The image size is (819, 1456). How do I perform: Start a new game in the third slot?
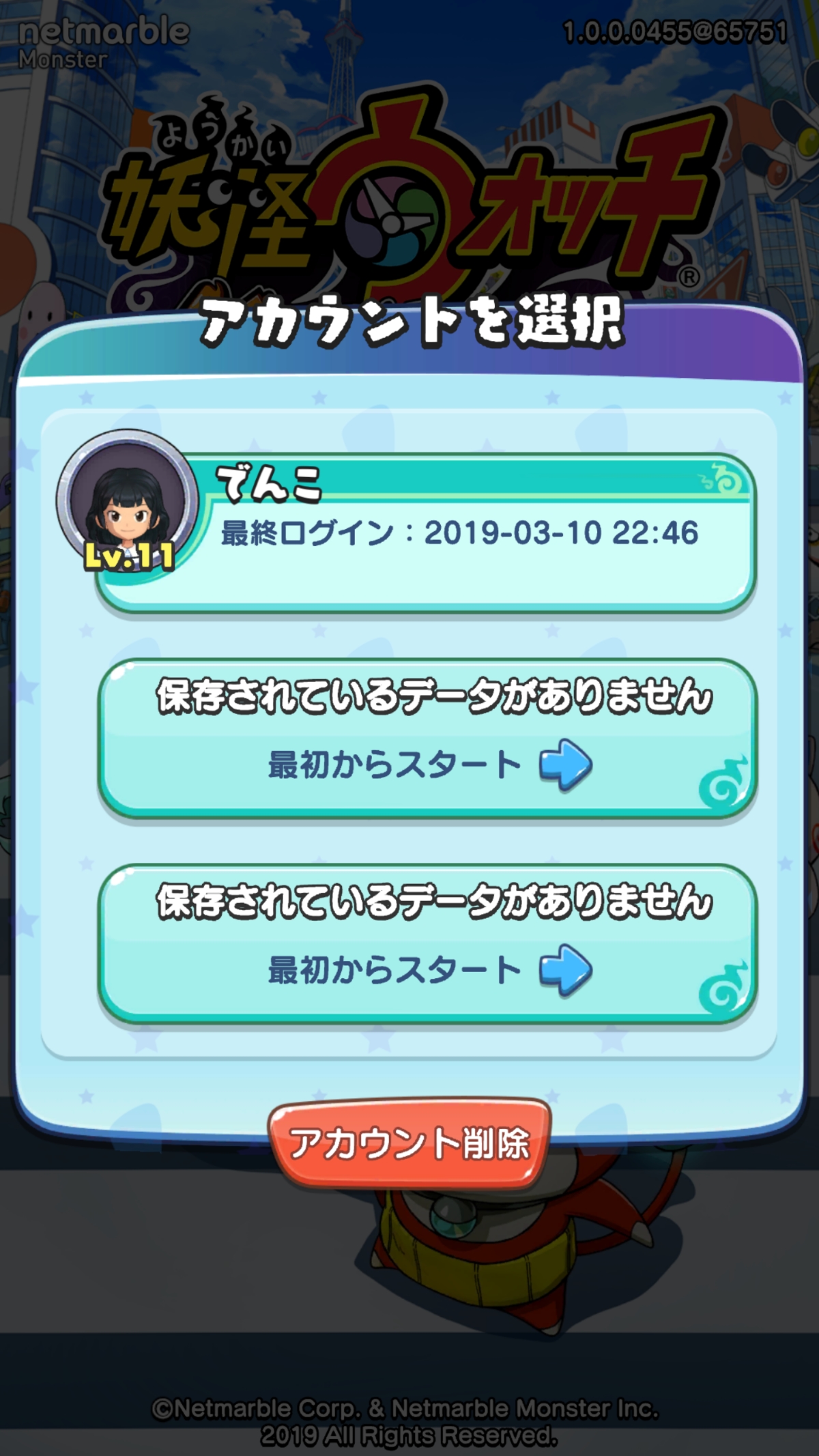point(428,943)
